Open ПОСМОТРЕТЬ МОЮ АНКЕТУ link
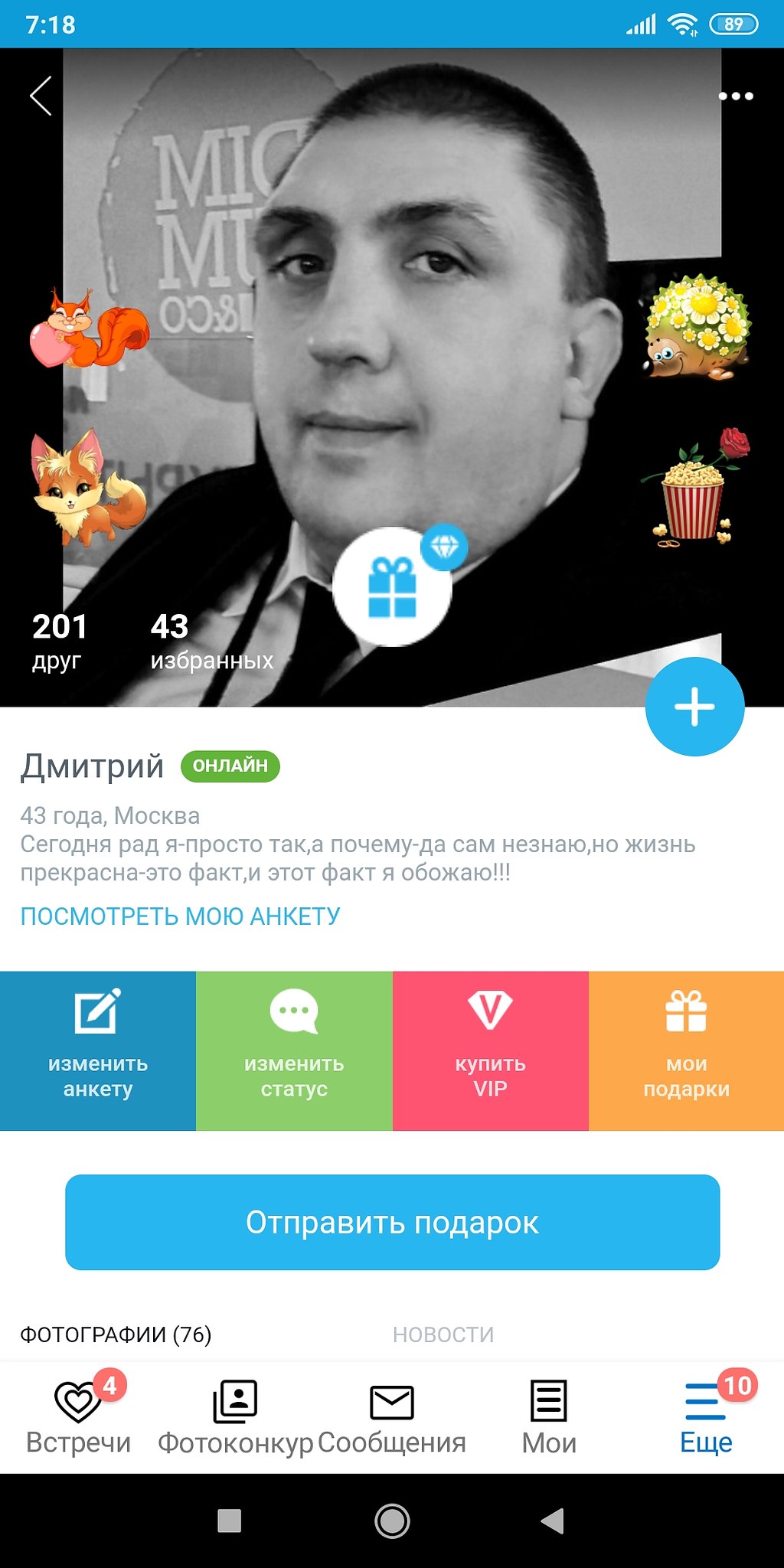The height and width of the screenshot is (1568, 784). point(180,916)
